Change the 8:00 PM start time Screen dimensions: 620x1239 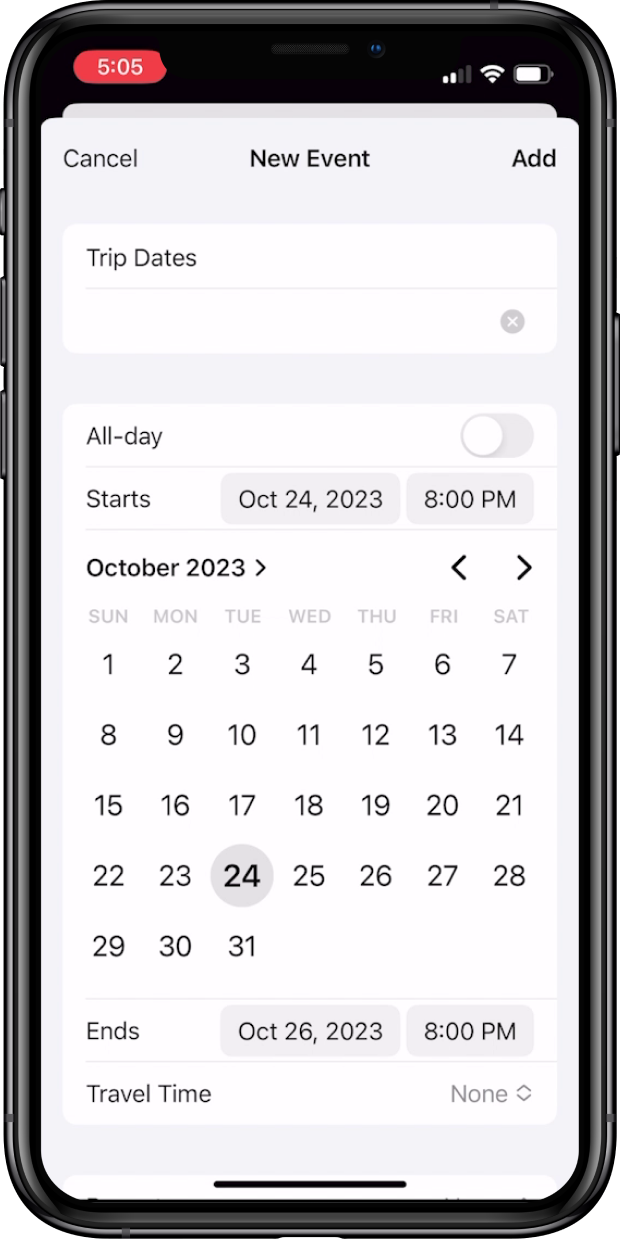(469, 499)
